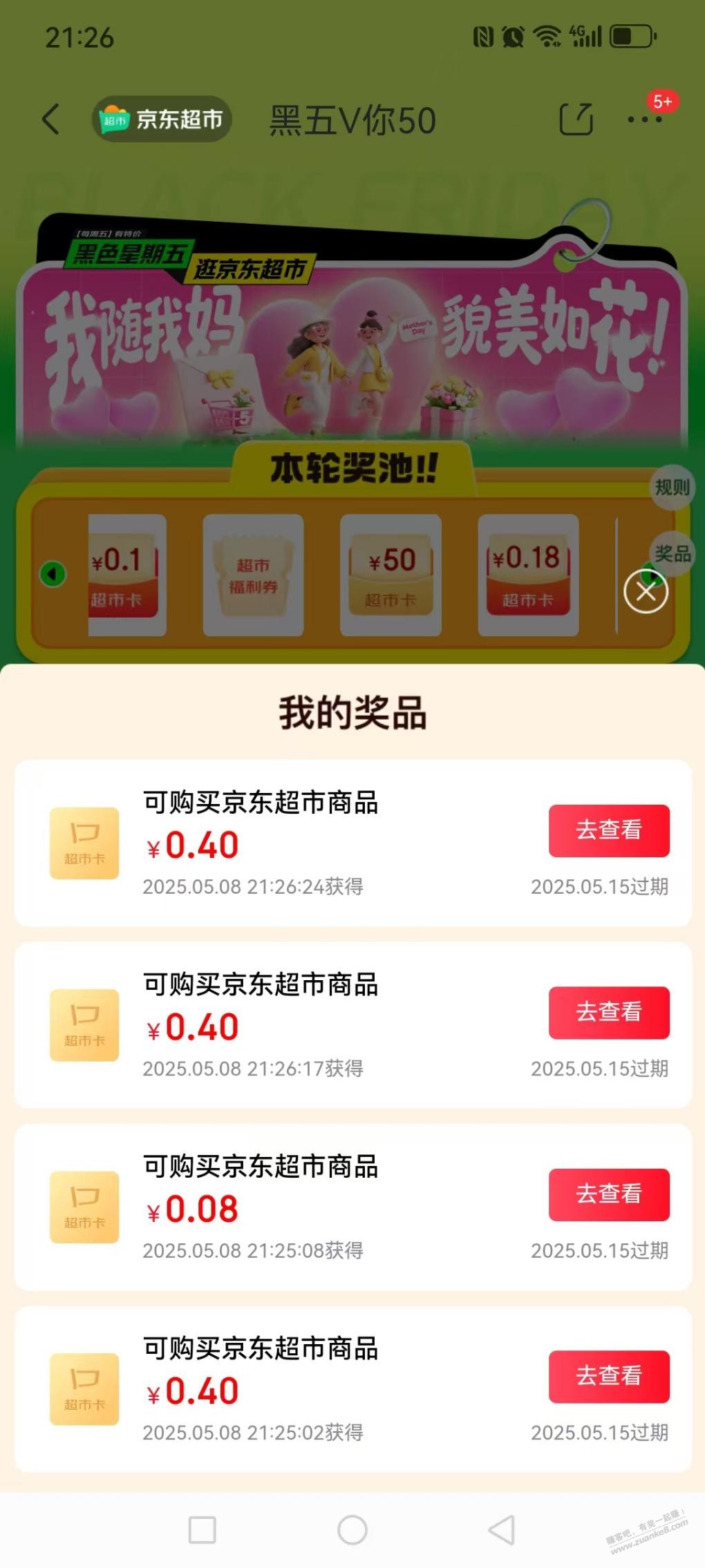Tap 去查看 for the ¥0.08 prize
Viewport: 705px width, 1568px height.
click(x=609, y=1194)
